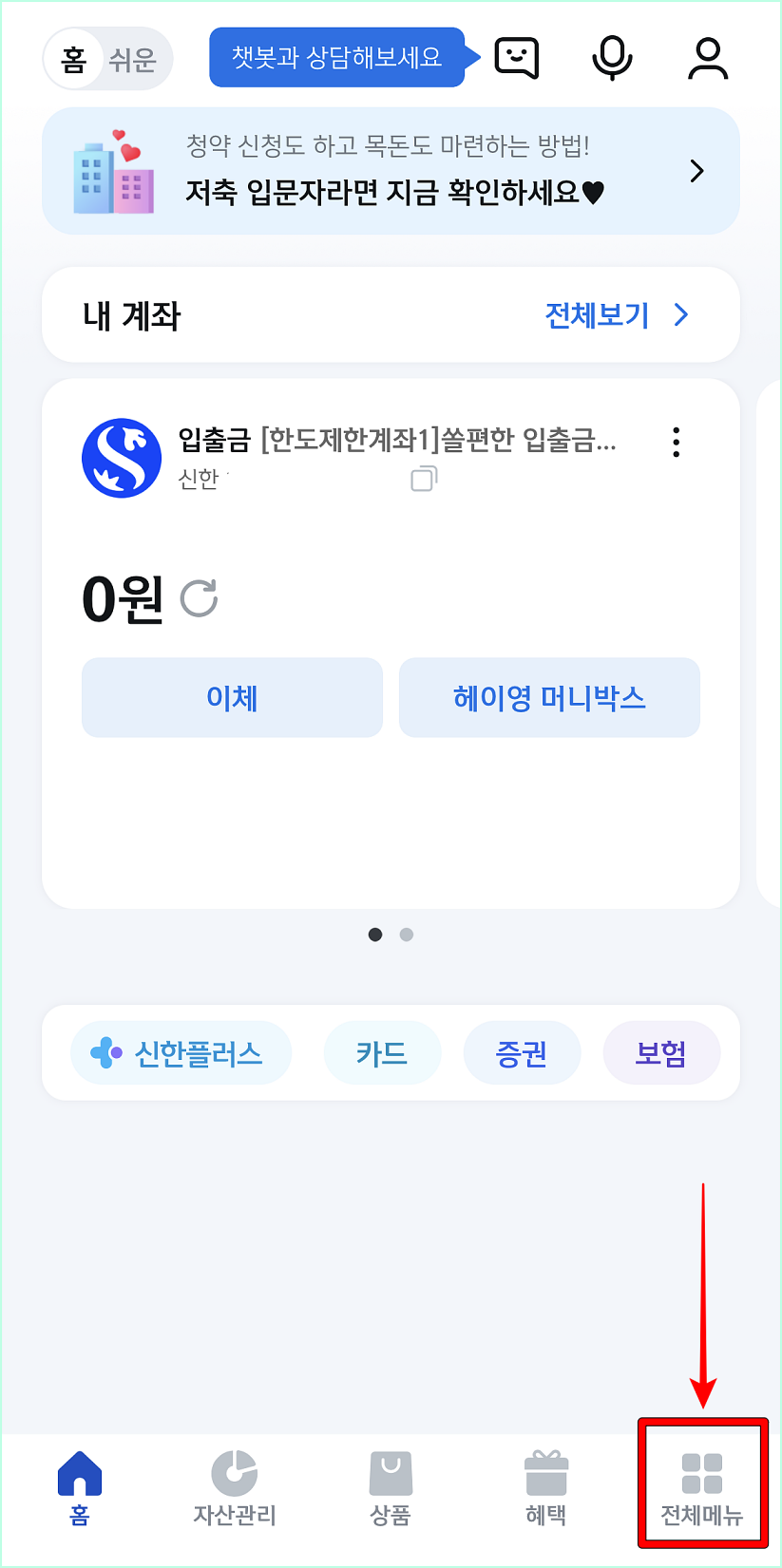Open the chatbot conversation icon

[x=515, y=58]
